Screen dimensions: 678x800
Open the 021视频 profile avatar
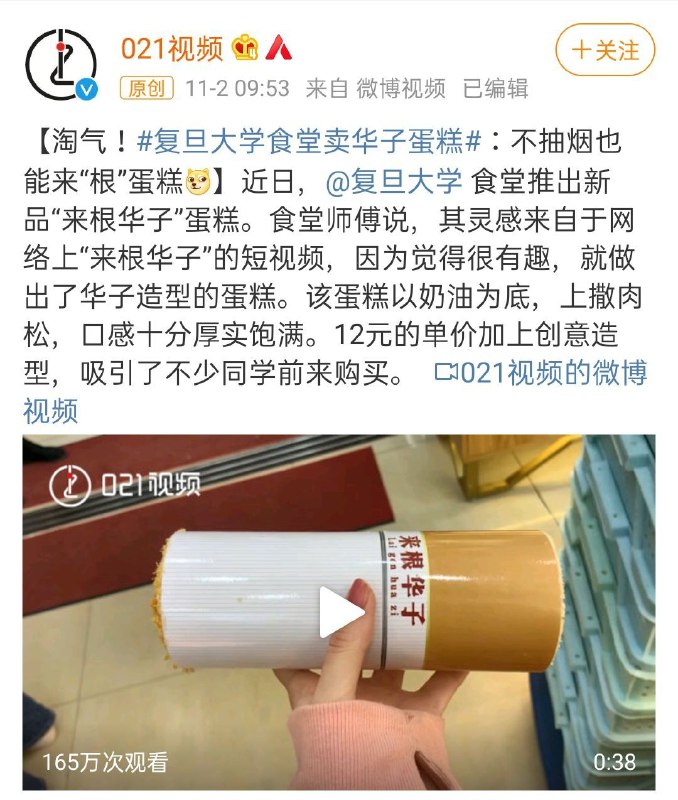[63, 64]
